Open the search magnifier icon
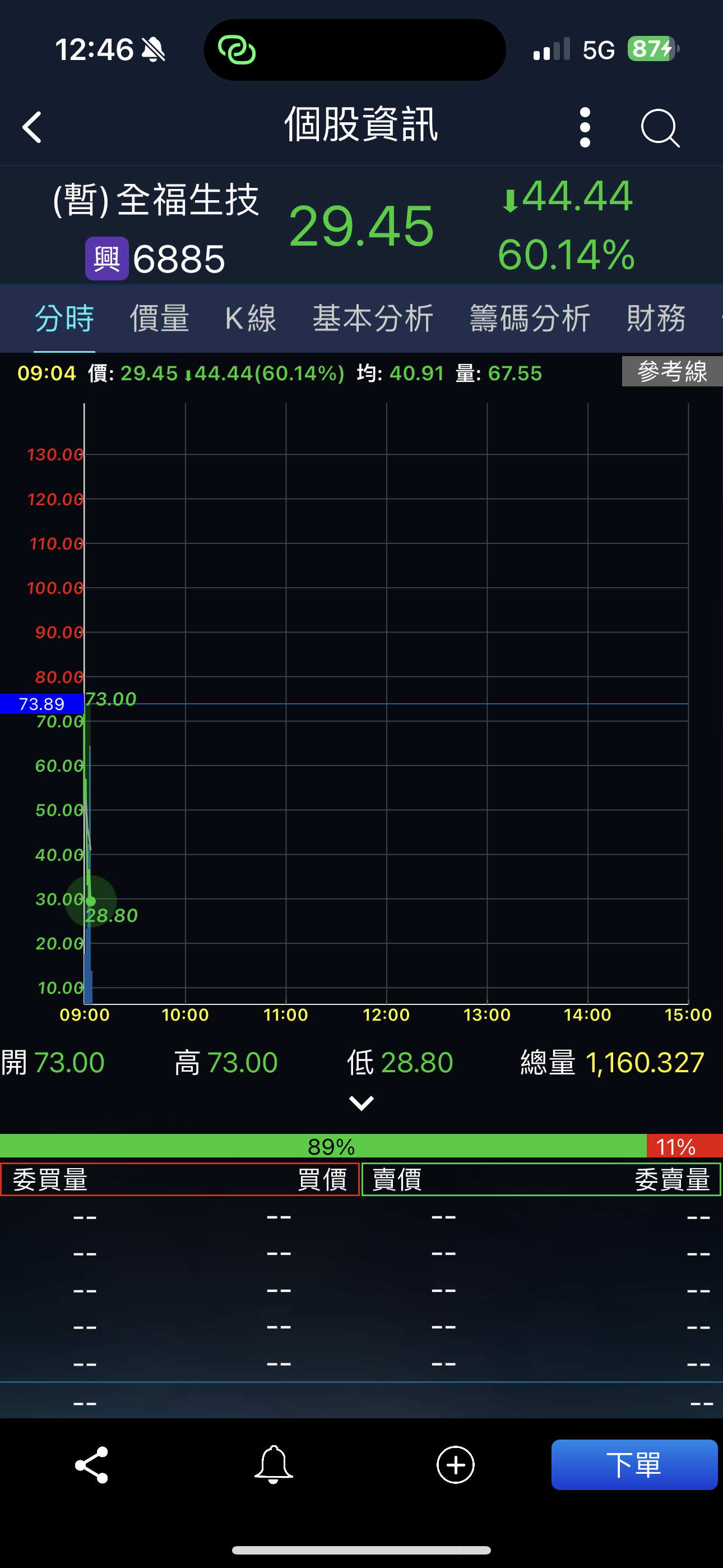This screenshot has width=723, height=1568. click(x=660, y=128)
